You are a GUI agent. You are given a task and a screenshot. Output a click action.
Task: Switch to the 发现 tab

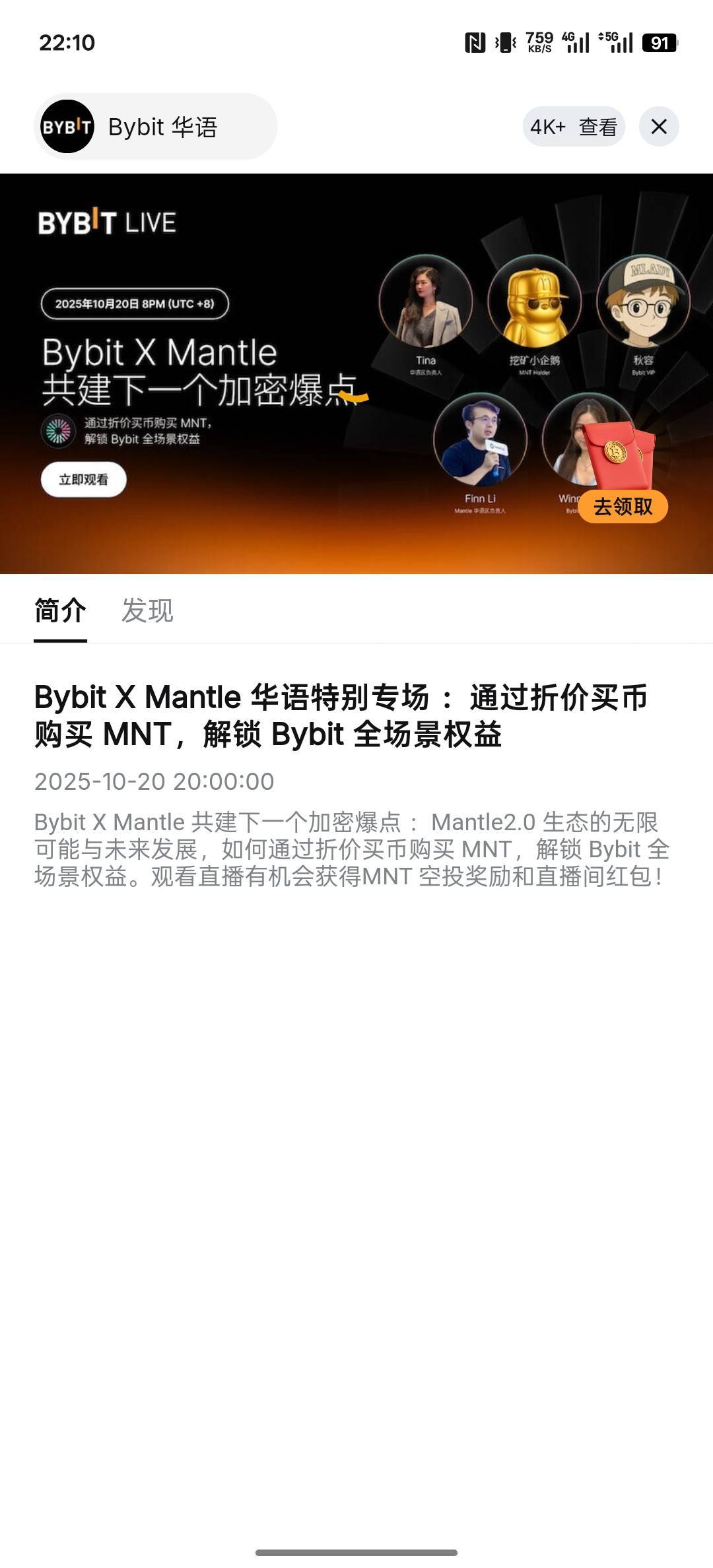[x=147, y=610]
